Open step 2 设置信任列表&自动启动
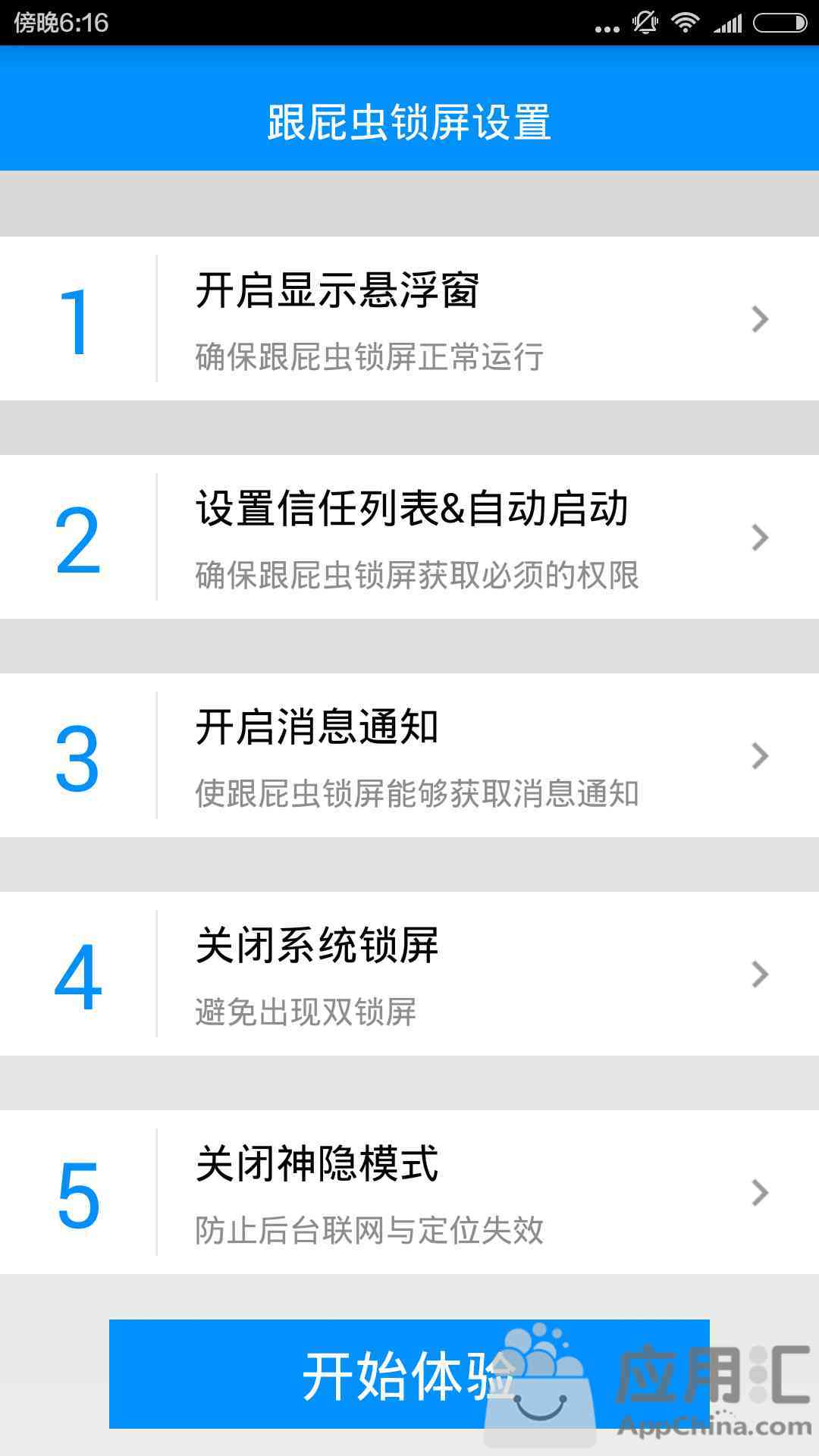The height and width of the screenshot is (1456, 819). click(x=409, y=537)
